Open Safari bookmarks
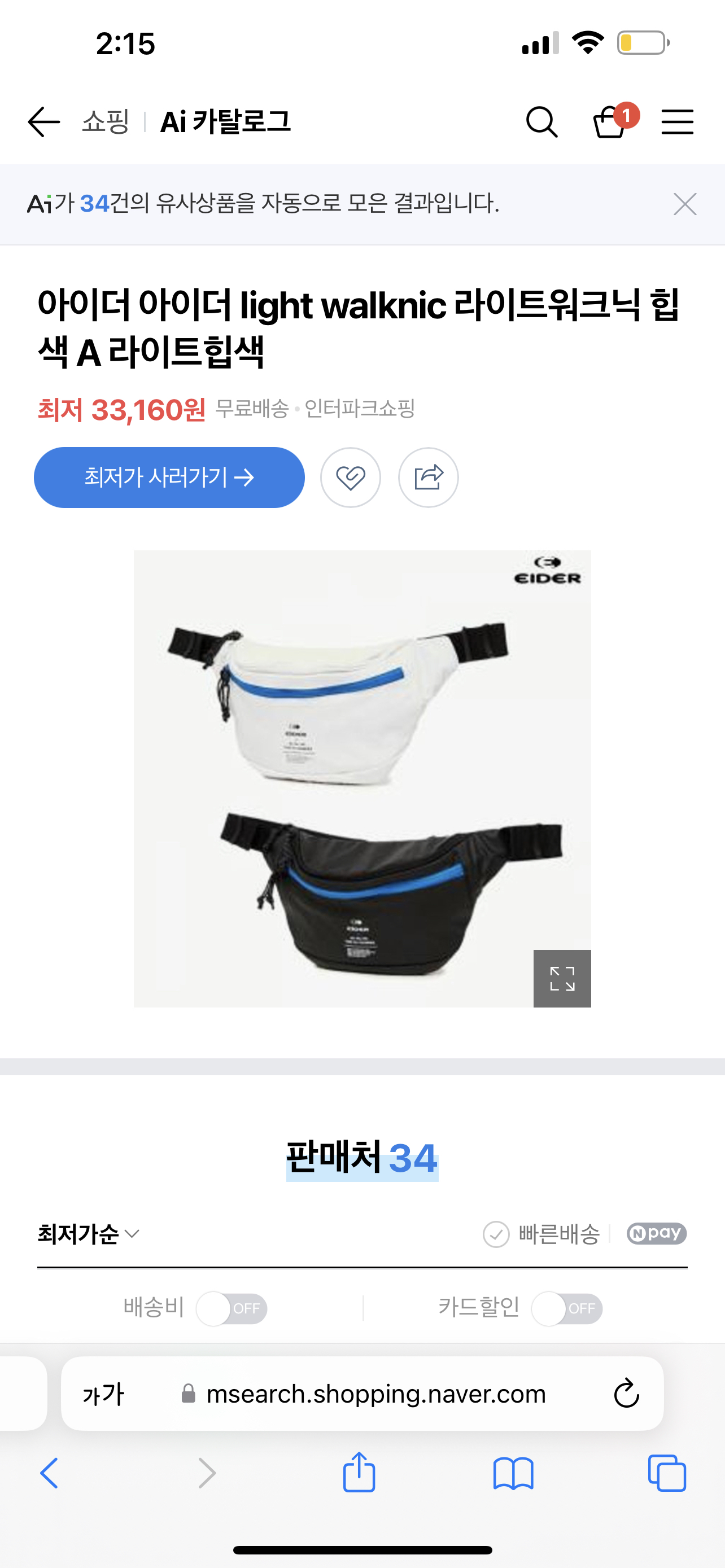 click(513, 1474)
